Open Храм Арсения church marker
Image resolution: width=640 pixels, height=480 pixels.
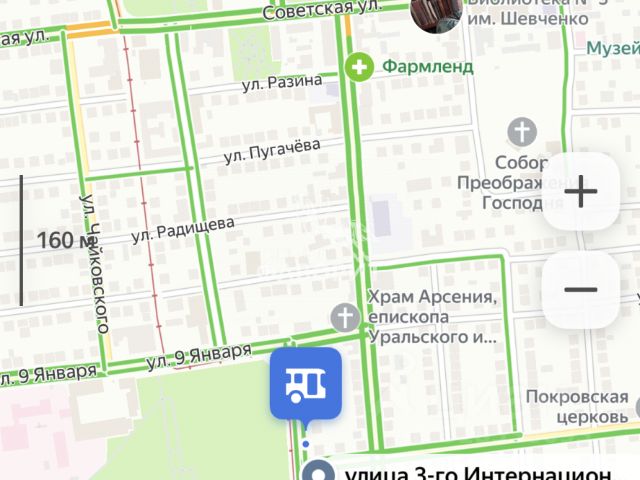tap(345, 318)
